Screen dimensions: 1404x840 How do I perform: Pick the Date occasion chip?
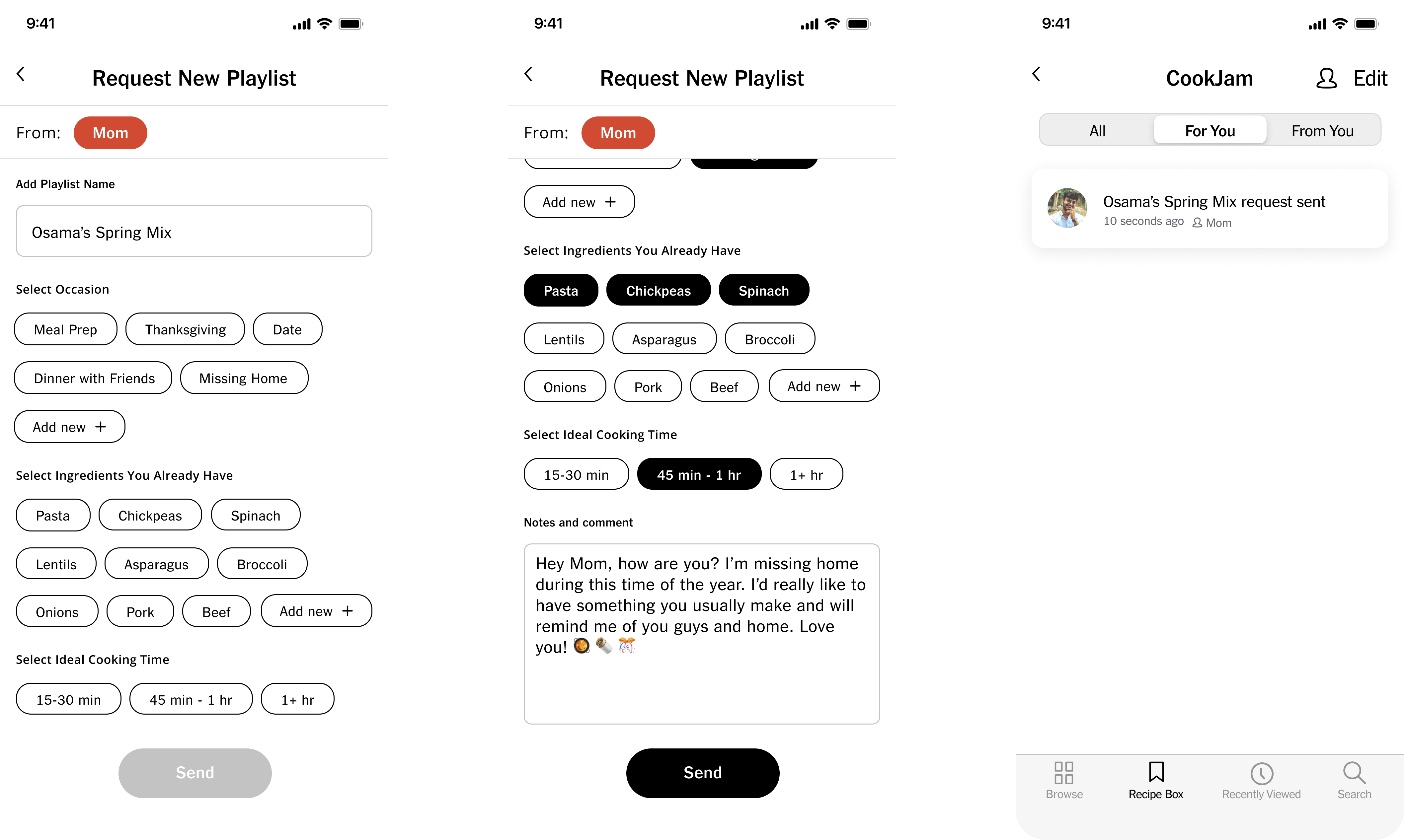coord(287,329)
